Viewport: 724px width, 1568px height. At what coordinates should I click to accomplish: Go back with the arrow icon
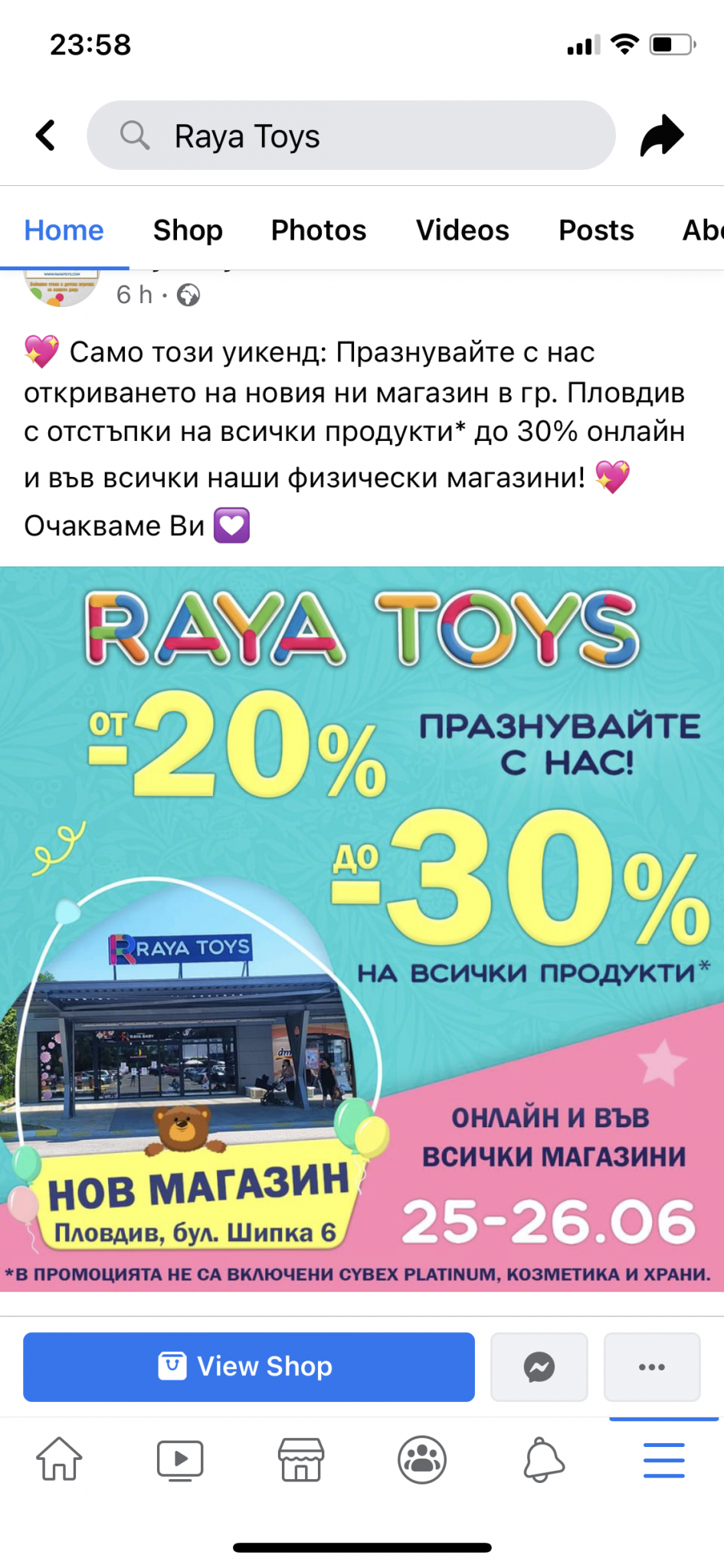tap(46, 136)
